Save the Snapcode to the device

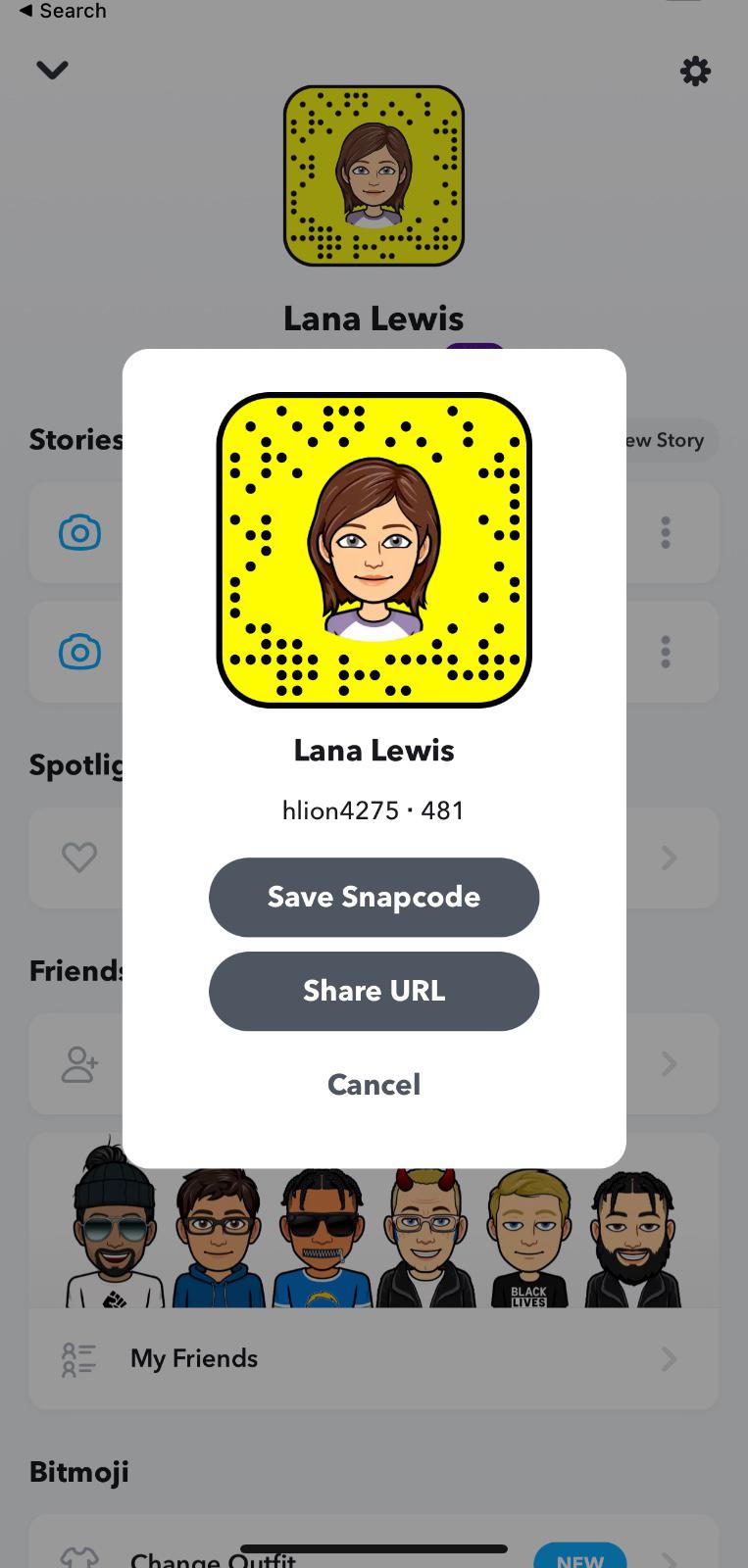(x=374, y=897)
